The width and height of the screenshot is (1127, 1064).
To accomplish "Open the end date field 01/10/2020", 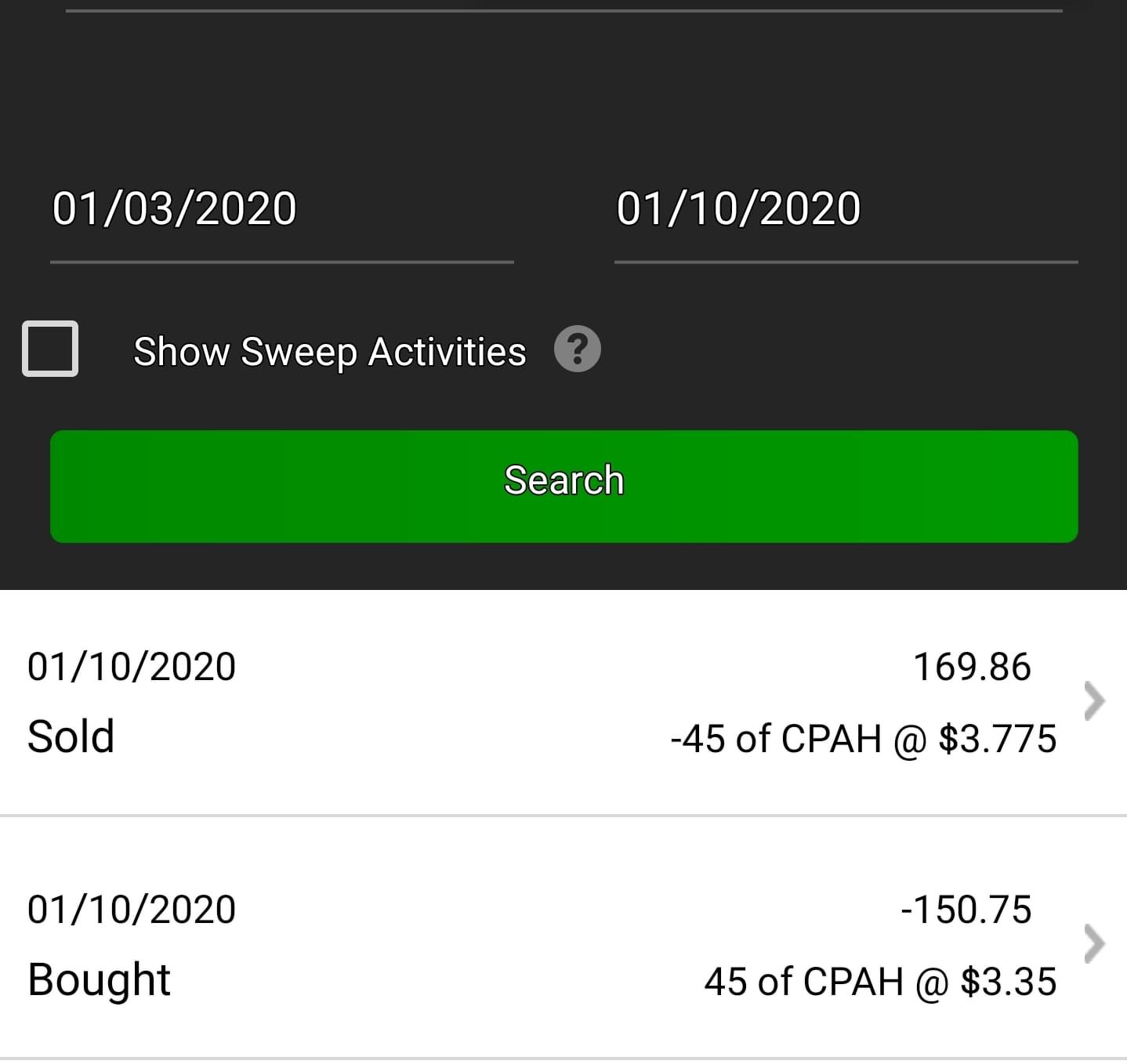I will tap(738, 209).
